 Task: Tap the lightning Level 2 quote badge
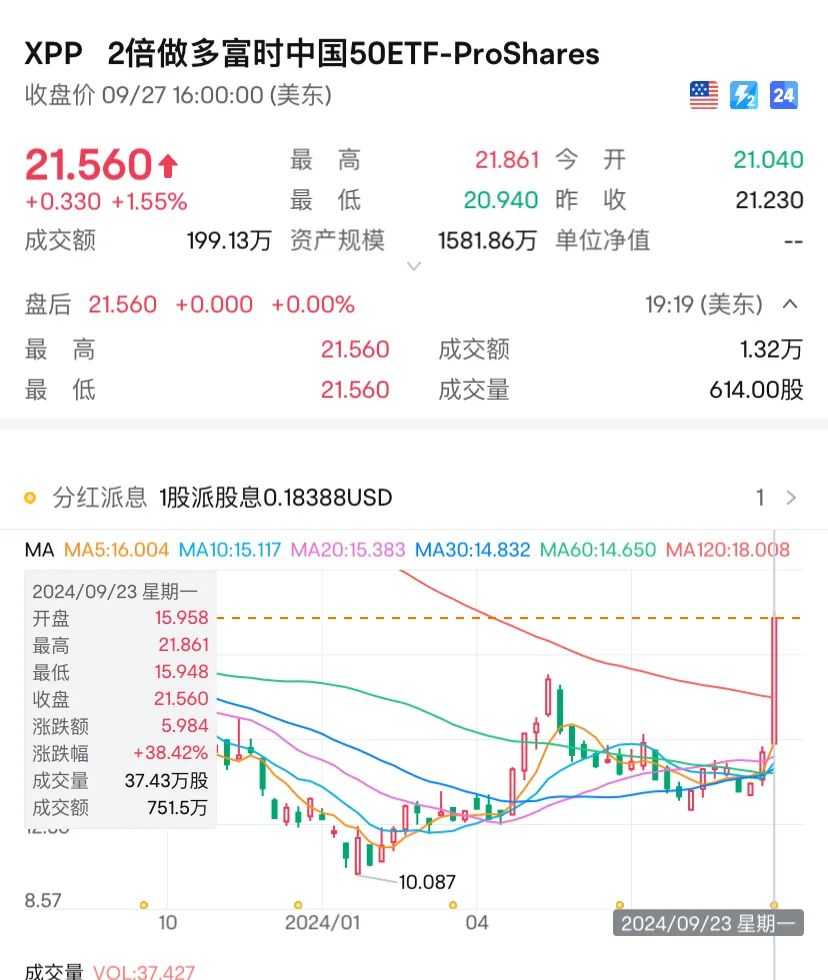pyautogui.click(x=744, y=96)
